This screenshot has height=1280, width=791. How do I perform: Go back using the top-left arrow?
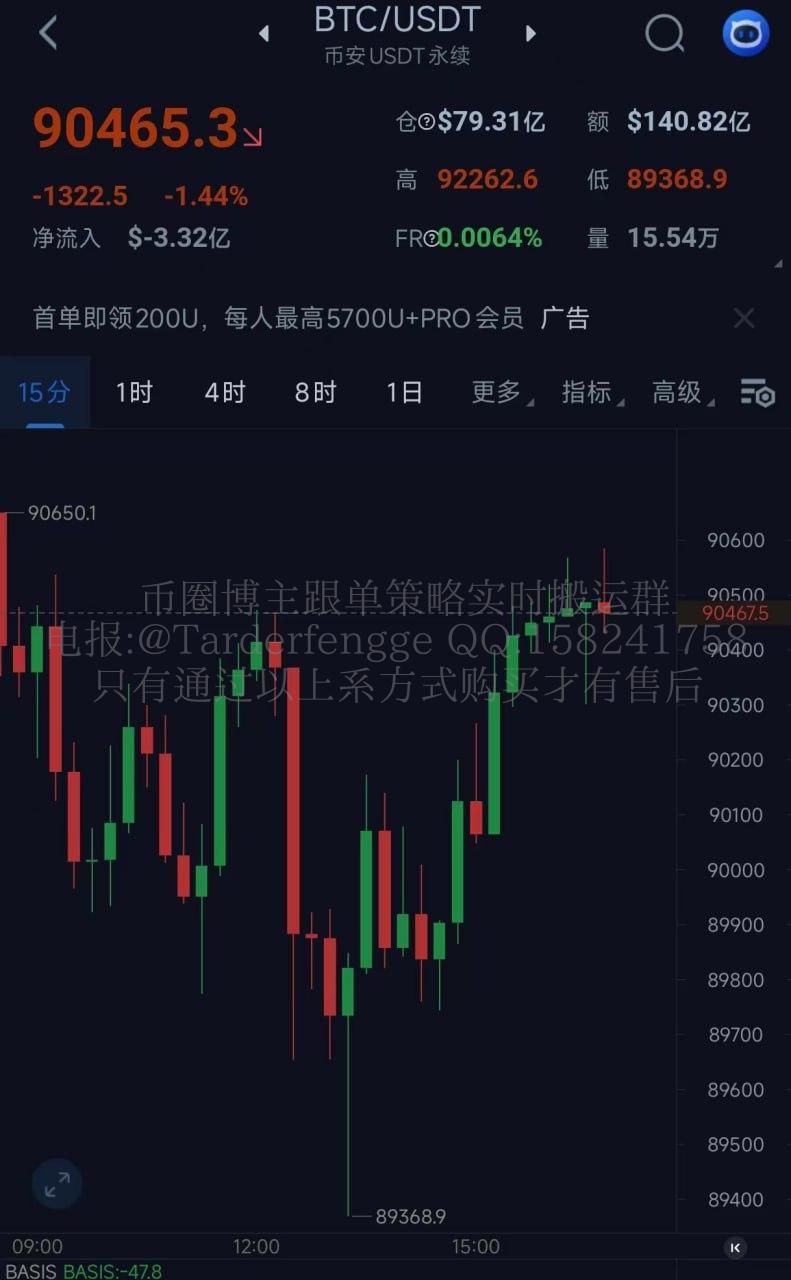48,33
